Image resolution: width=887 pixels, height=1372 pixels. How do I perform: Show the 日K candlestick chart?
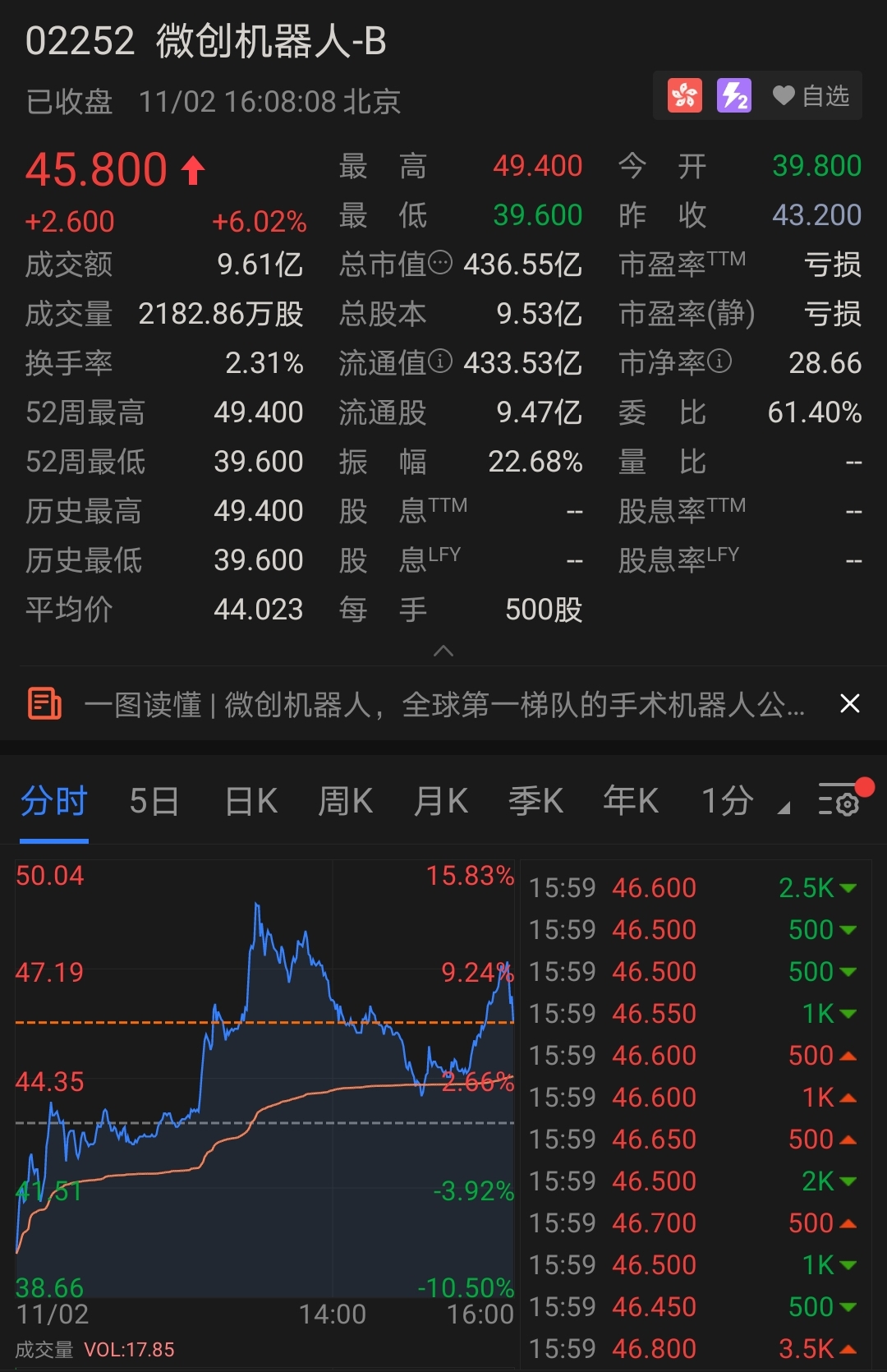[251, 801]
